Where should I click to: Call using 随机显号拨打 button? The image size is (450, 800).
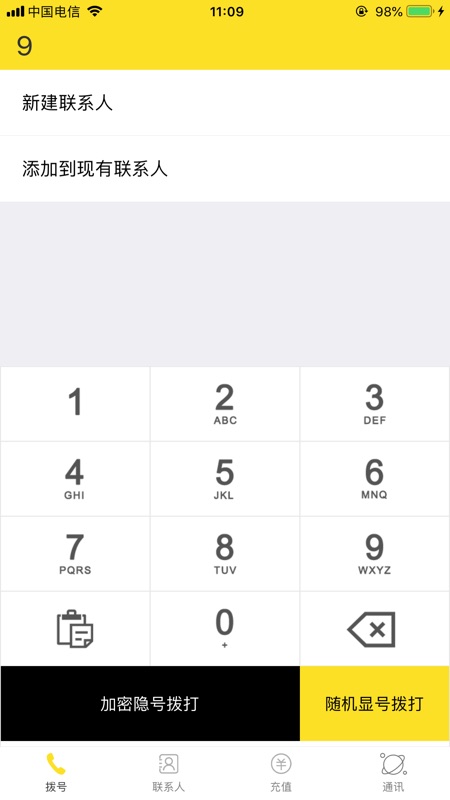coord(375,704)
